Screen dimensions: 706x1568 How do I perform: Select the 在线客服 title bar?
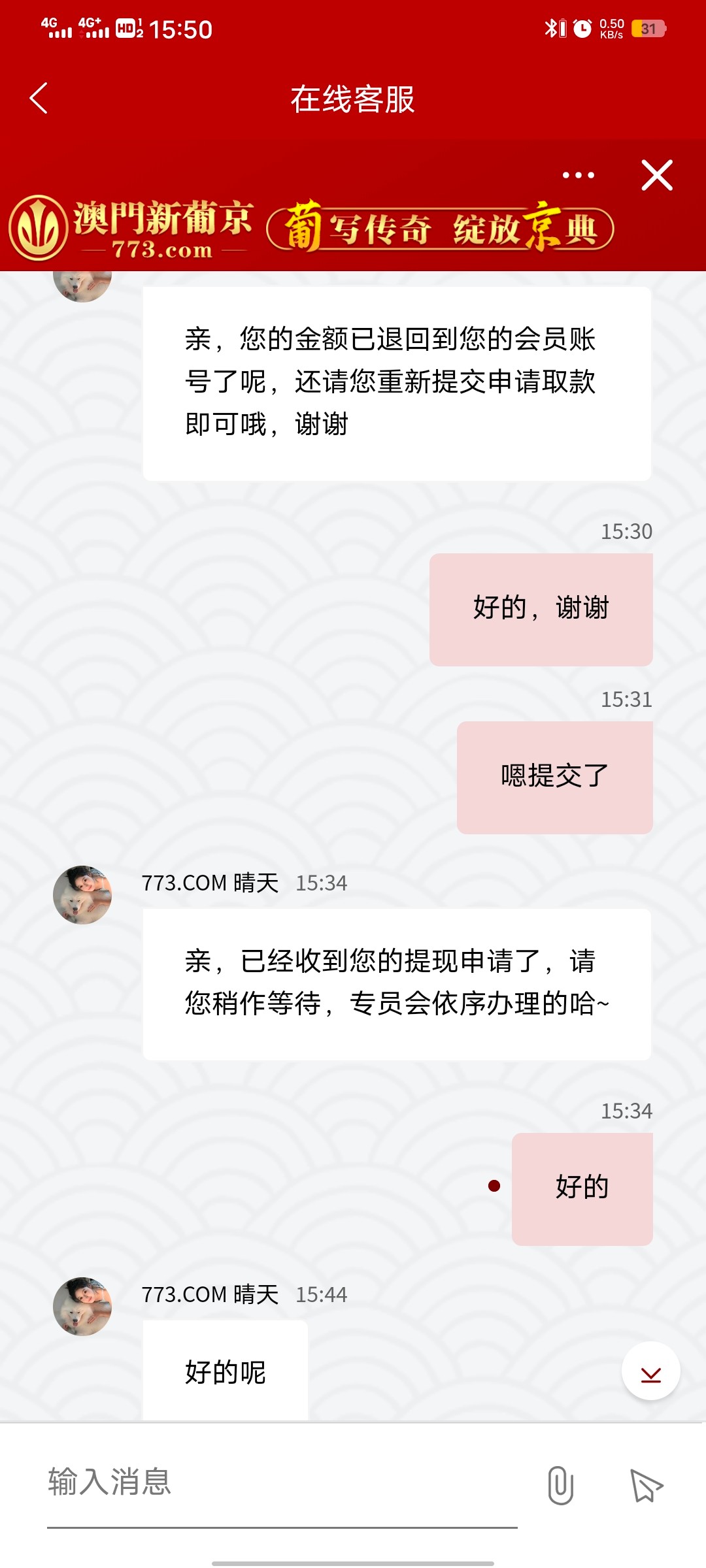click(x=353, y=98)
